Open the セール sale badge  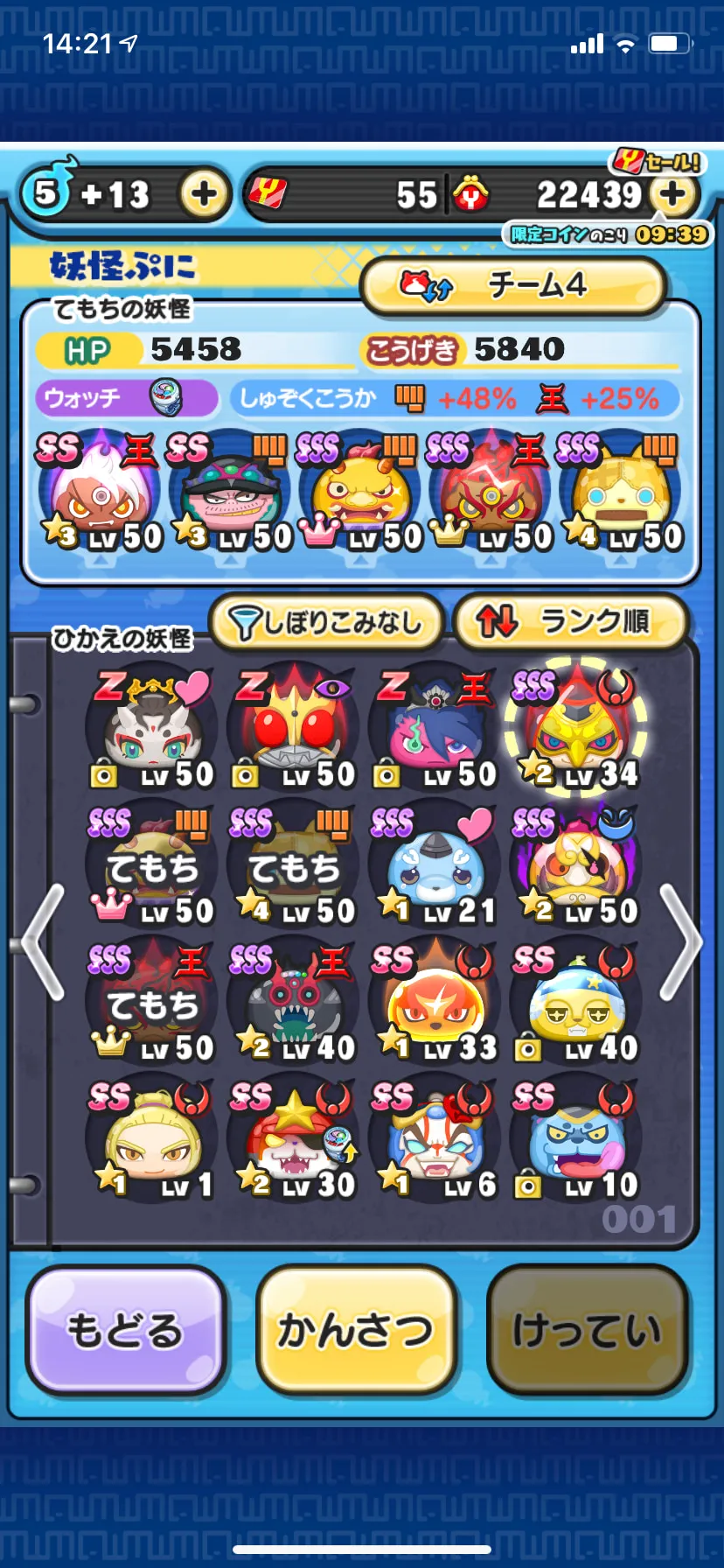pos(657,160)
